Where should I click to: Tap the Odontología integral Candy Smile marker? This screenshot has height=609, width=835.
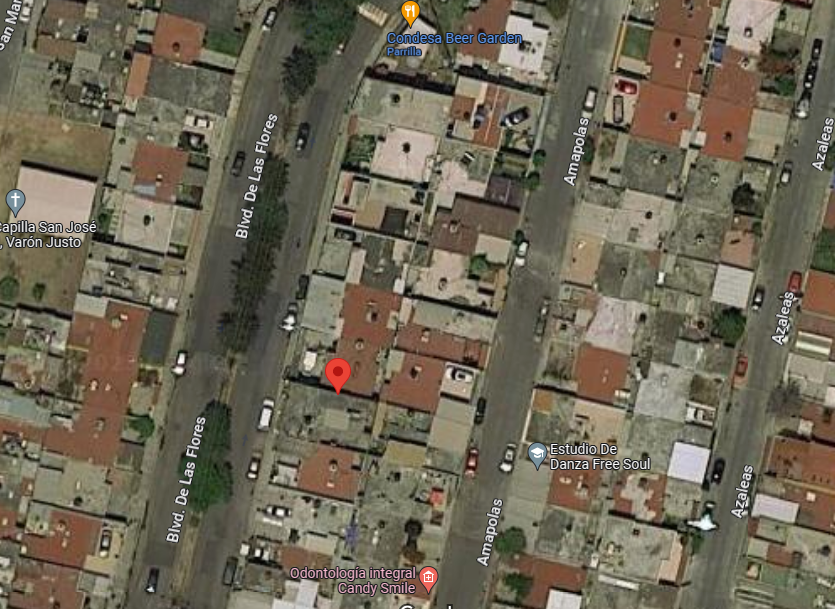click(x=429, y=579)
